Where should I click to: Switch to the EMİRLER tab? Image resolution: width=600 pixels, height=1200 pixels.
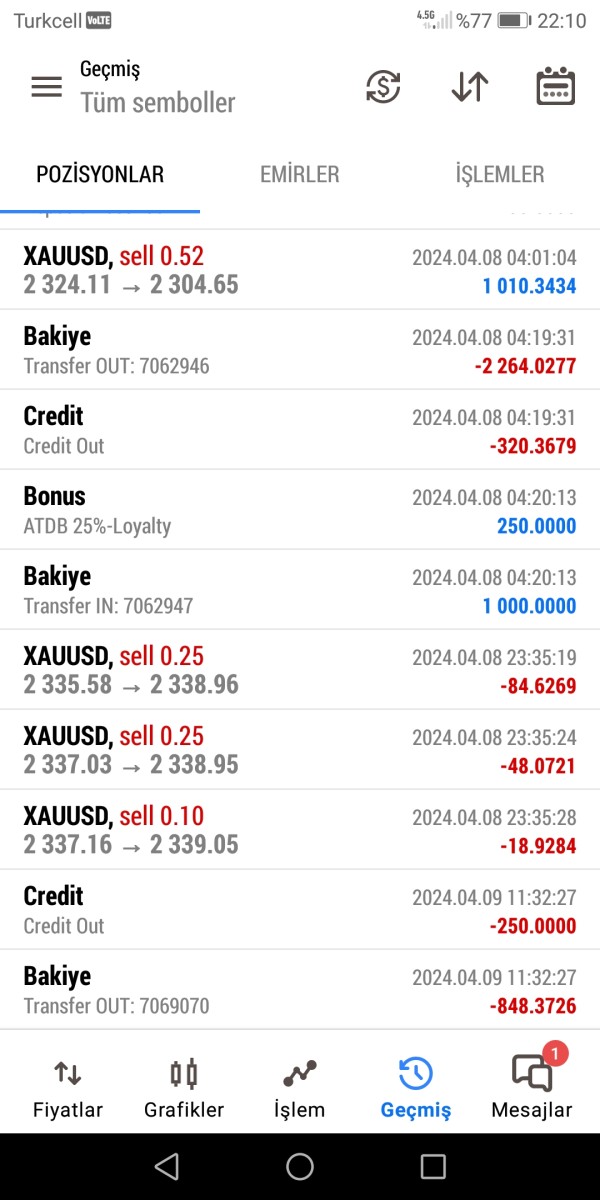[300, 175]
